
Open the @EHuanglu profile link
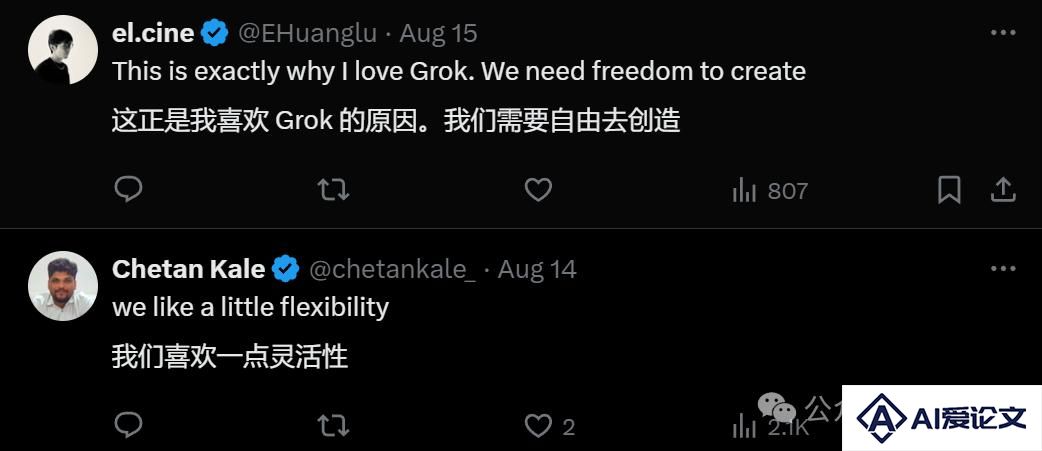click(x=308, y=33)
